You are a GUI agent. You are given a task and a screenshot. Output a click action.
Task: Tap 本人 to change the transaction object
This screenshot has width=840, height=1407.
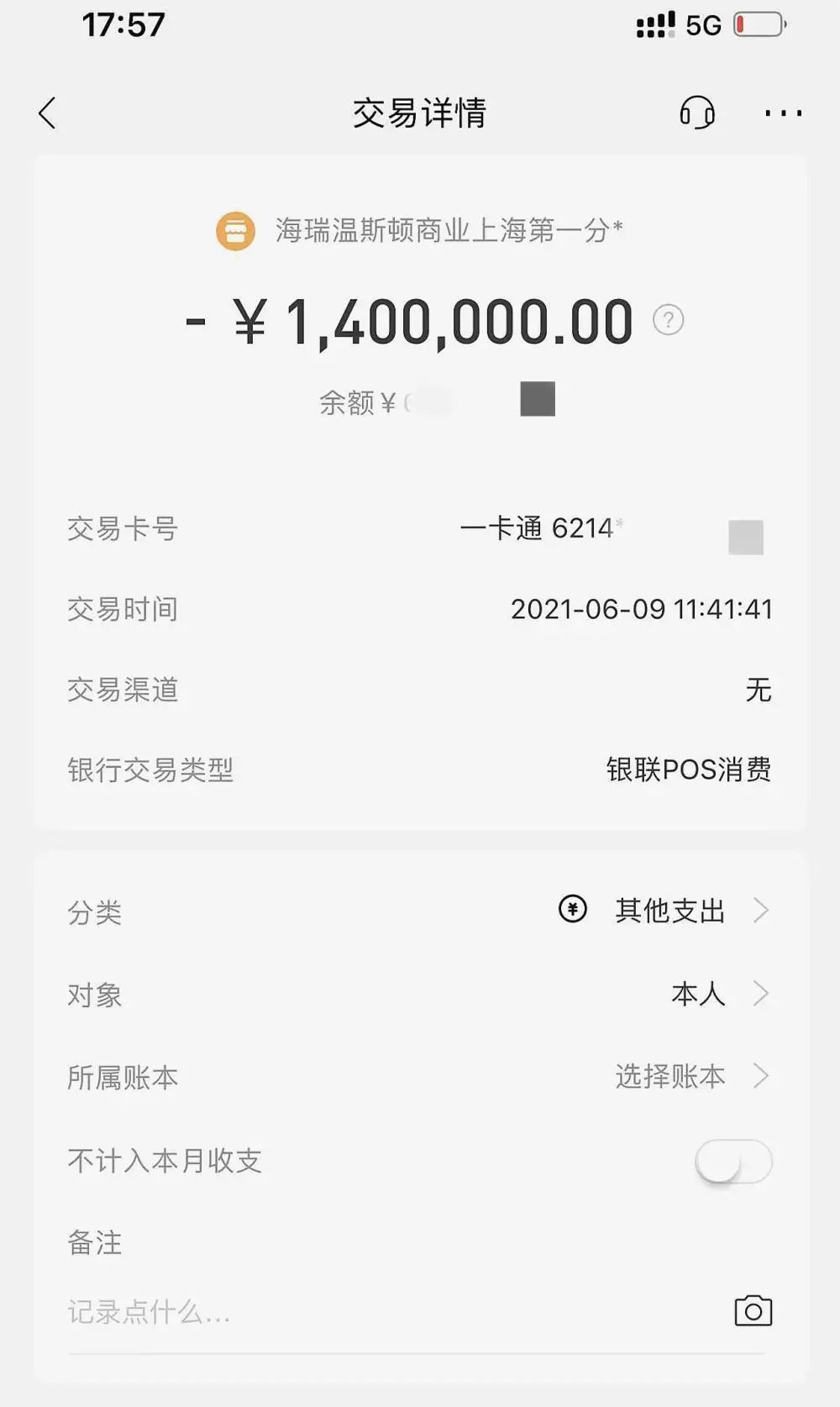[x=696, y=993]
